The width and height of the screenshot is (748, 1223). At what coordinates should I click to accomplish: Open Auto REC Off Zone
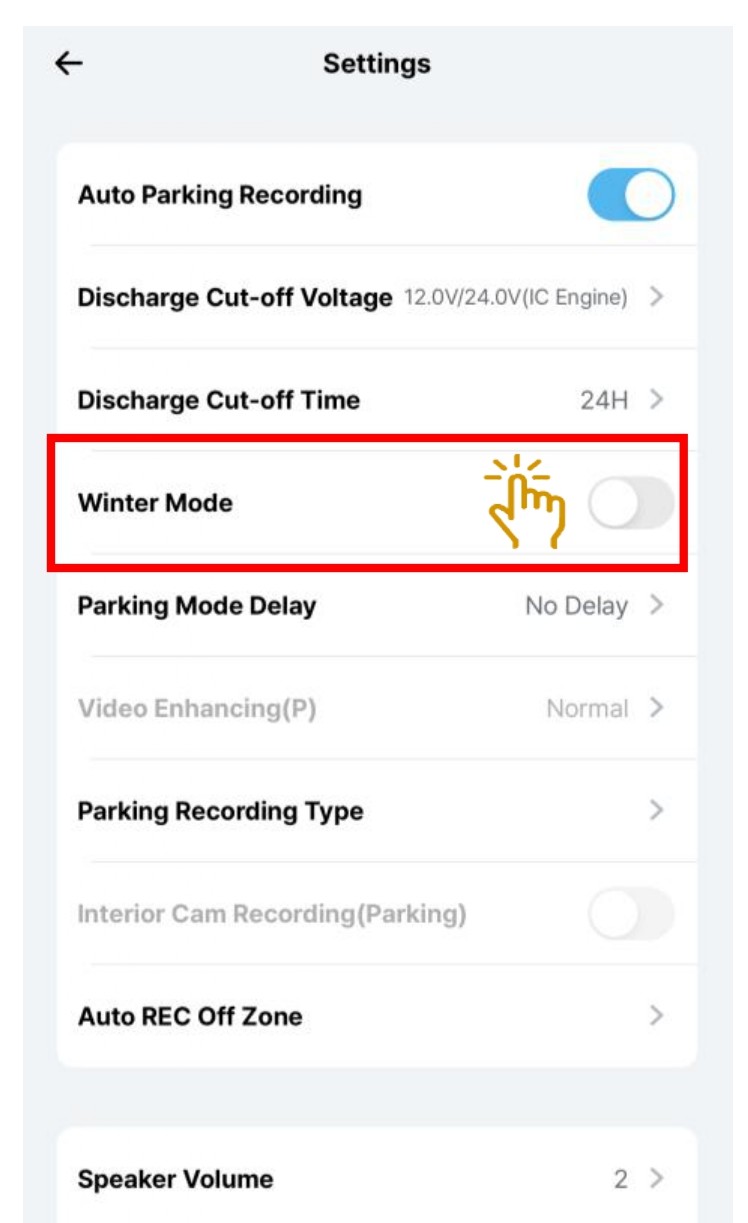(376, 1016)
